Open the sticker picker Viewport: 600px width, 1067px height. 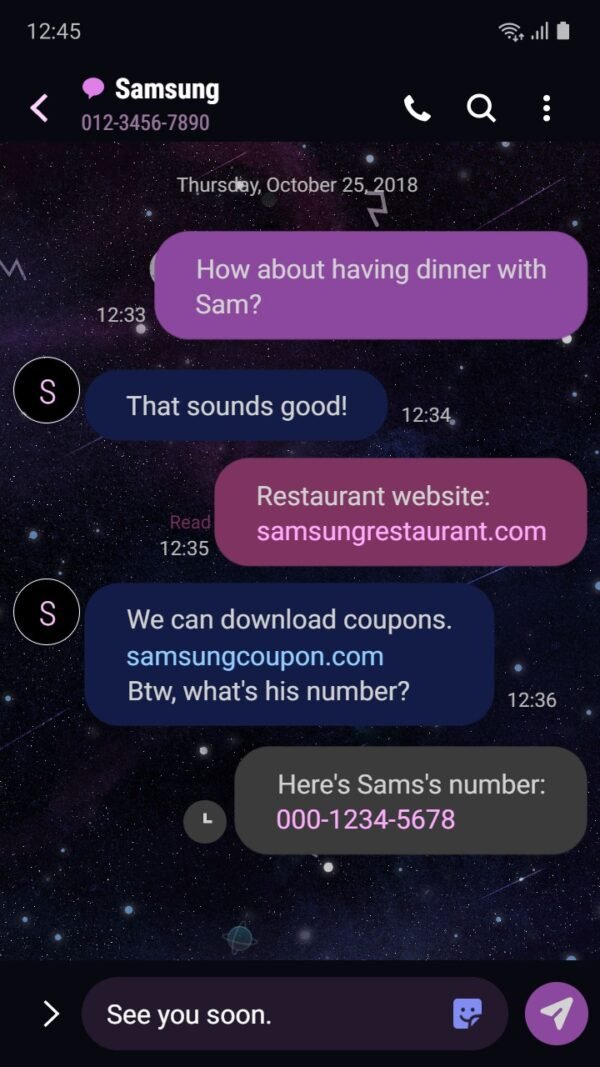(x=467, y=1014)
